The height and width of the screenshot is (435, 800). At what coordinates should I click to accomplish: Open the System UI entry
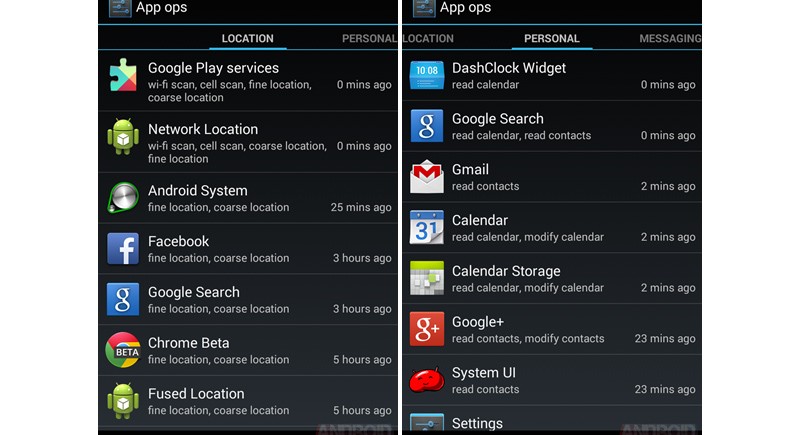click(552, 380)
